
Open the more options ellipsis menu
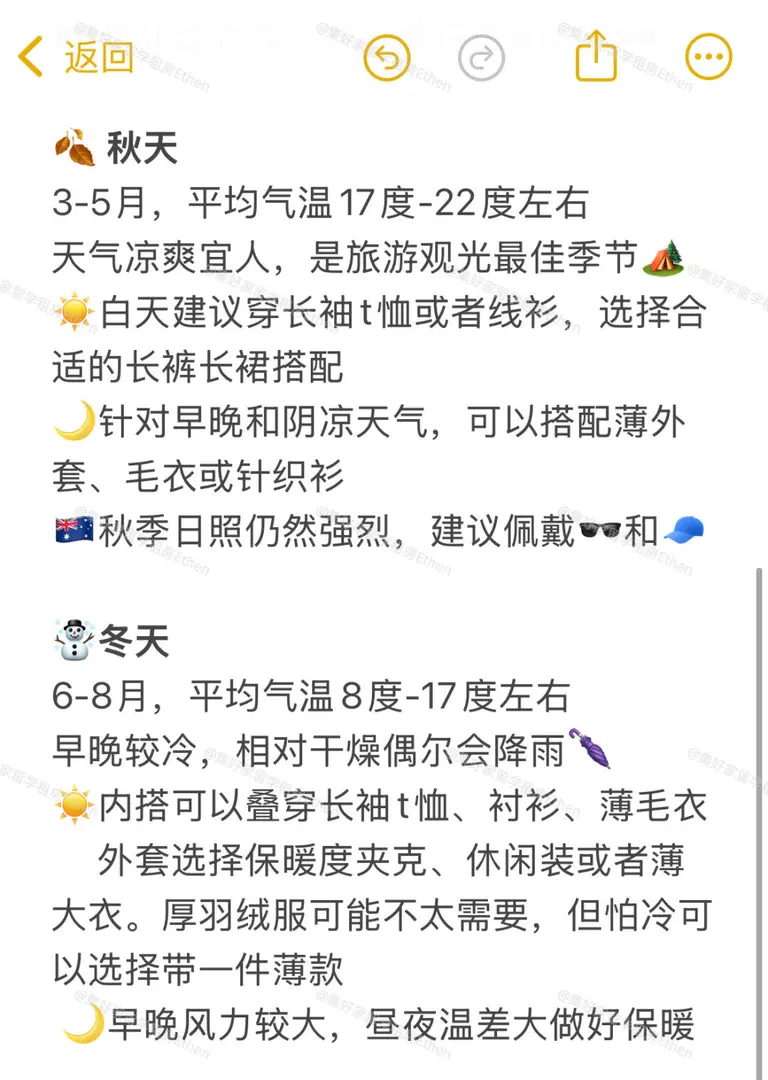point(707,57)
